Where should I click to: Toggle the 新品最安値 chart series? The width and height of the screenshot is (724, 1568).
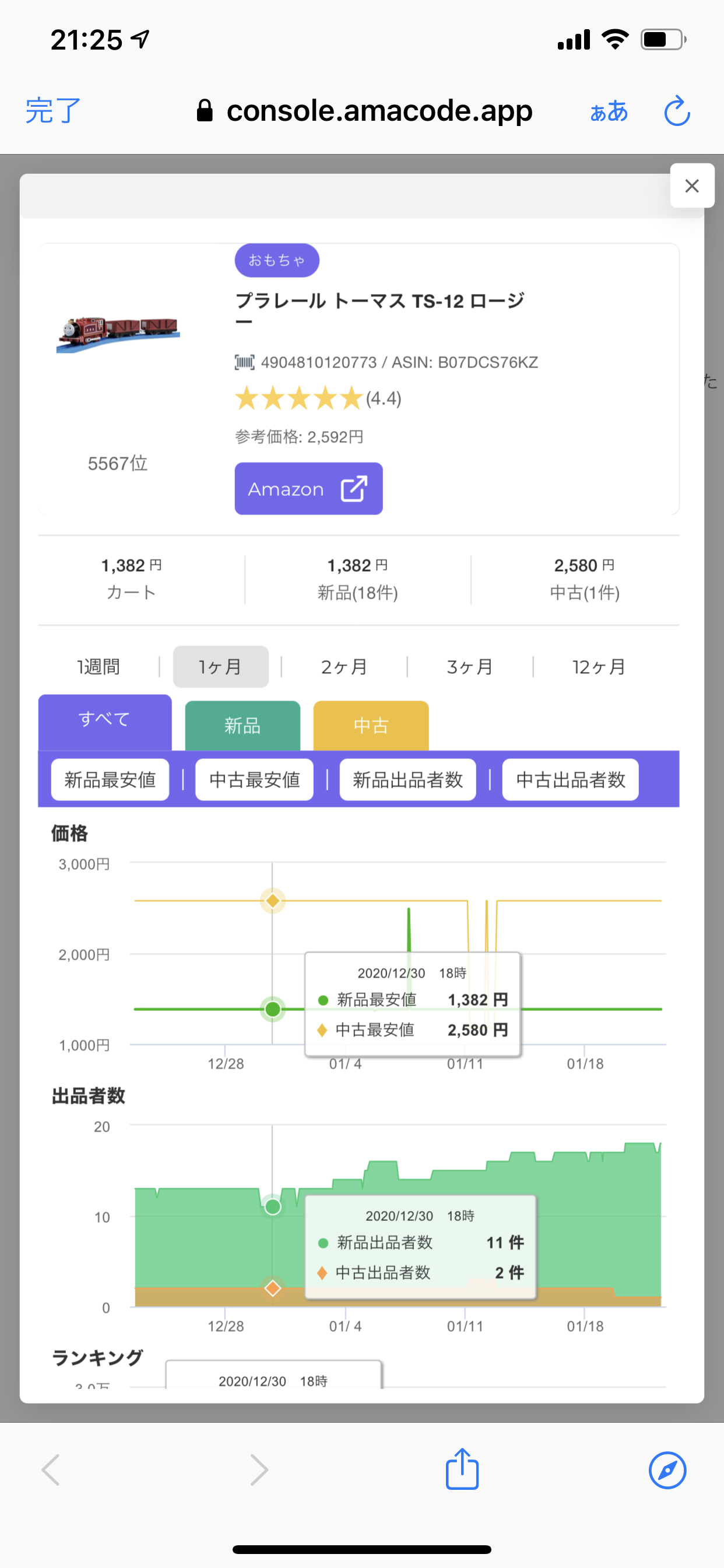click(110, 780)
